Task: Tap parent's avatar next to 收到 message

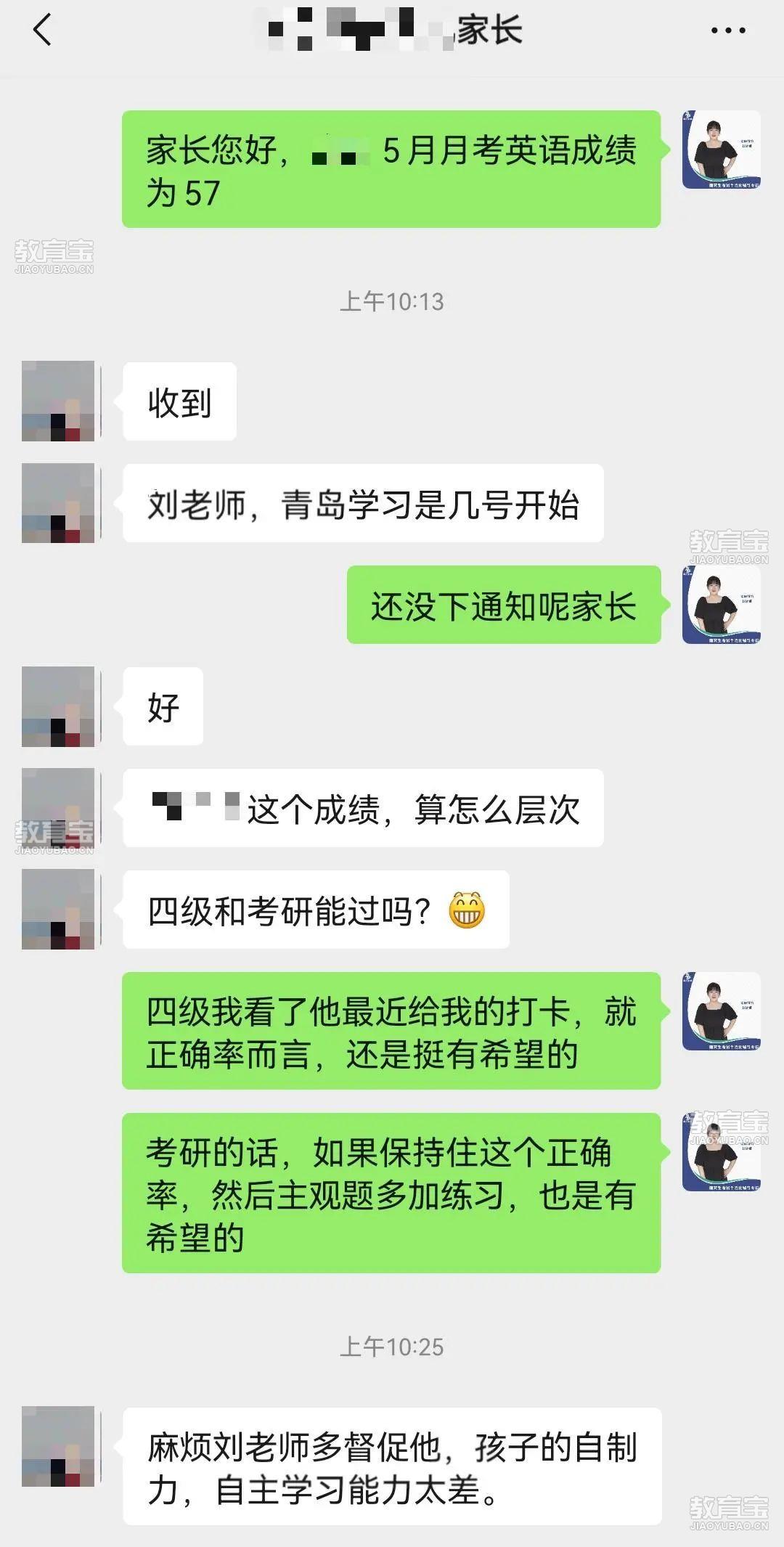Action: point(58,401)
